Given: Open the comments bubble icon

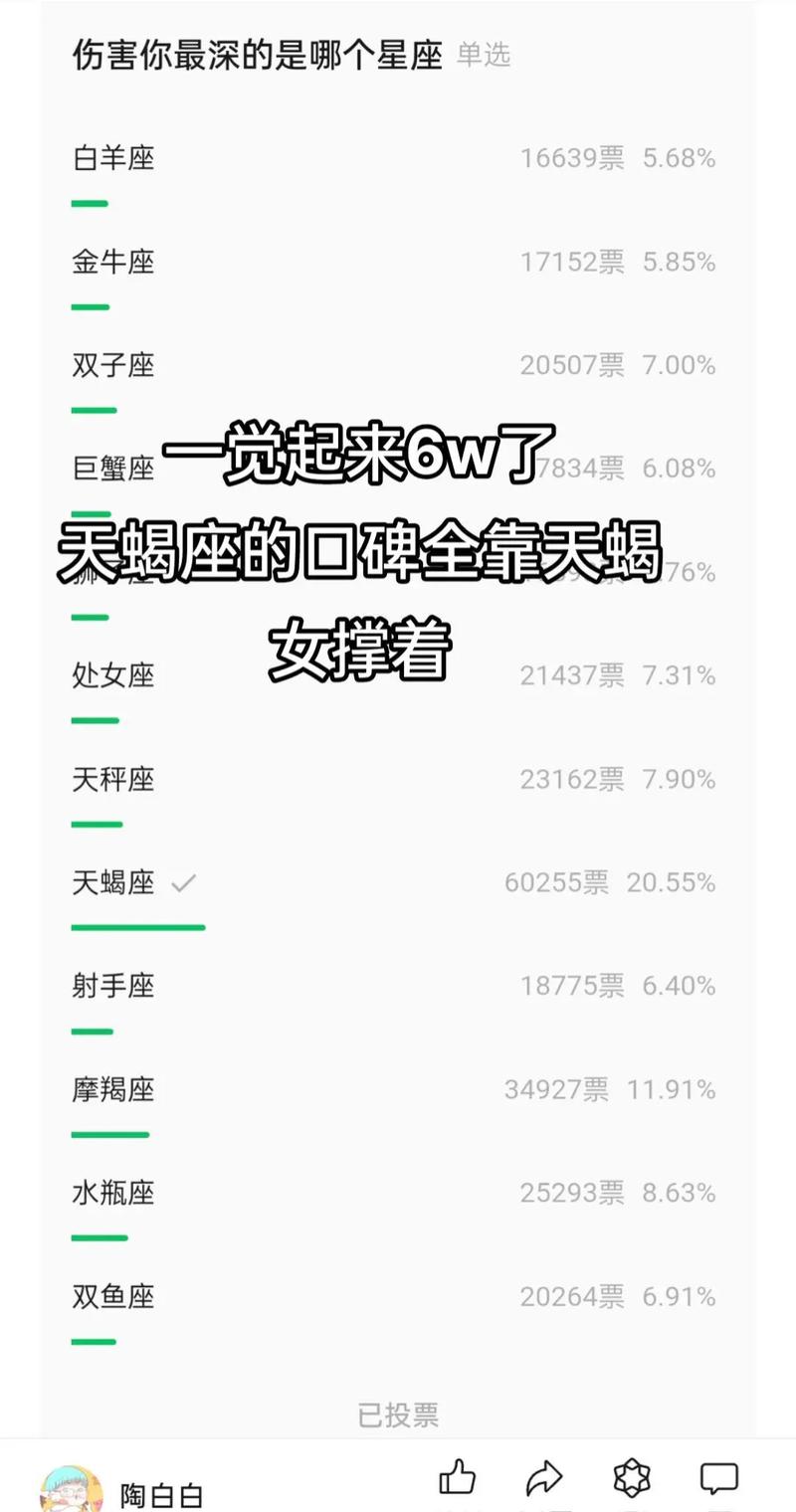Looking at the screenshot, I should pos(718,1478).
